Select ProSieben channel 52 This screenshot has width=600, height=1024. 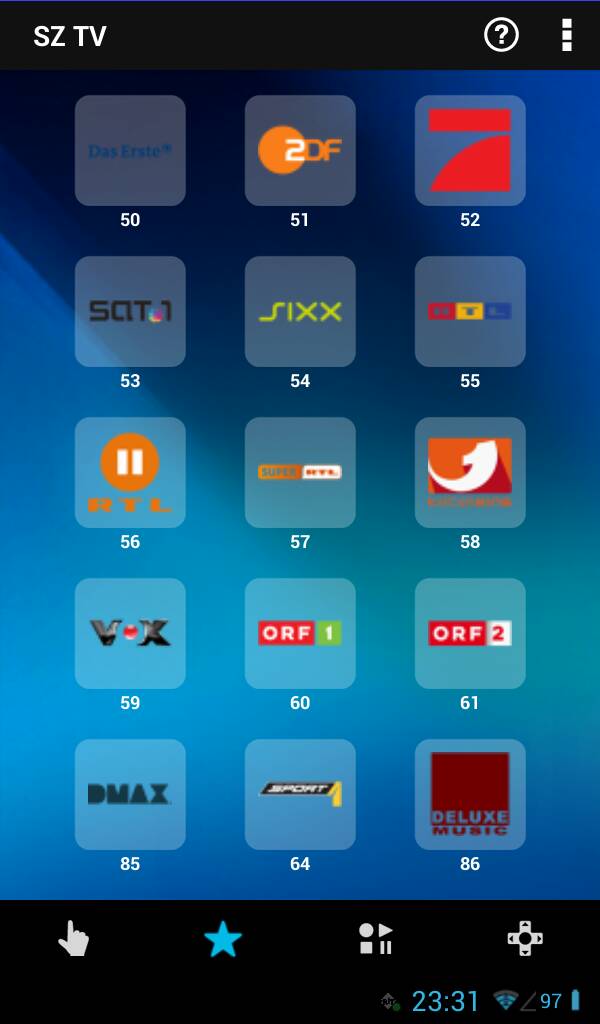[470, 151]
